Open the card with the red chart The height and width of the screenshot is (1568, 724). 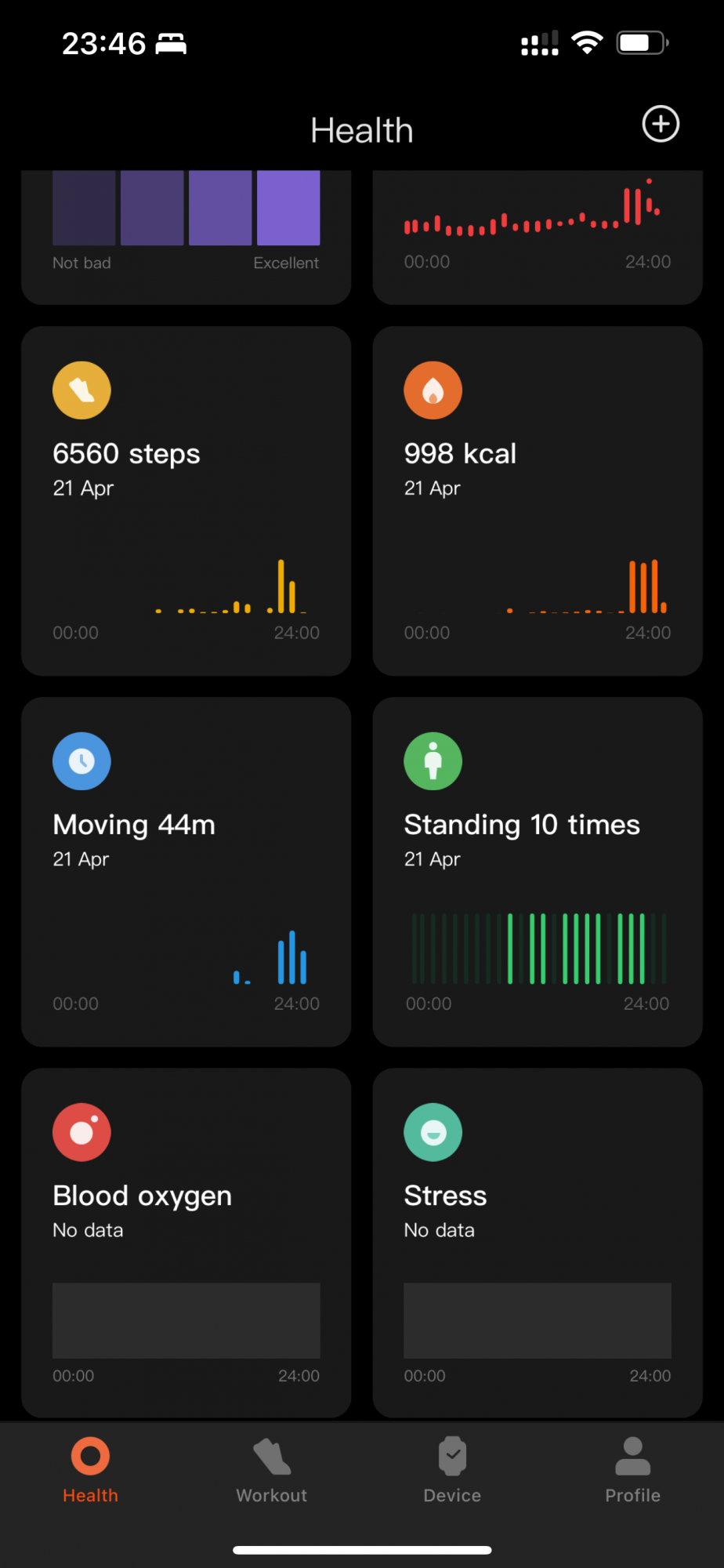click(x=538, y=237)
